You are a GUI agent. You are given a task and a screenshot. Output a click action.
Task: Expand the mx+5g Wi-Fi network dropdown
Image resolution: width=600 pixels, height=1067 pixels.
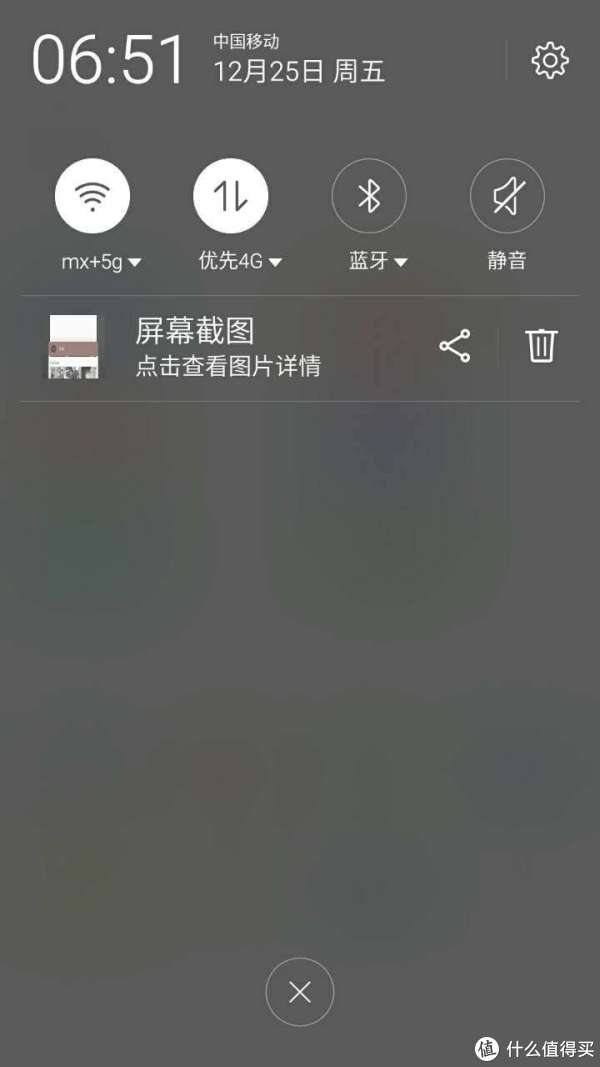pos(101,261)
